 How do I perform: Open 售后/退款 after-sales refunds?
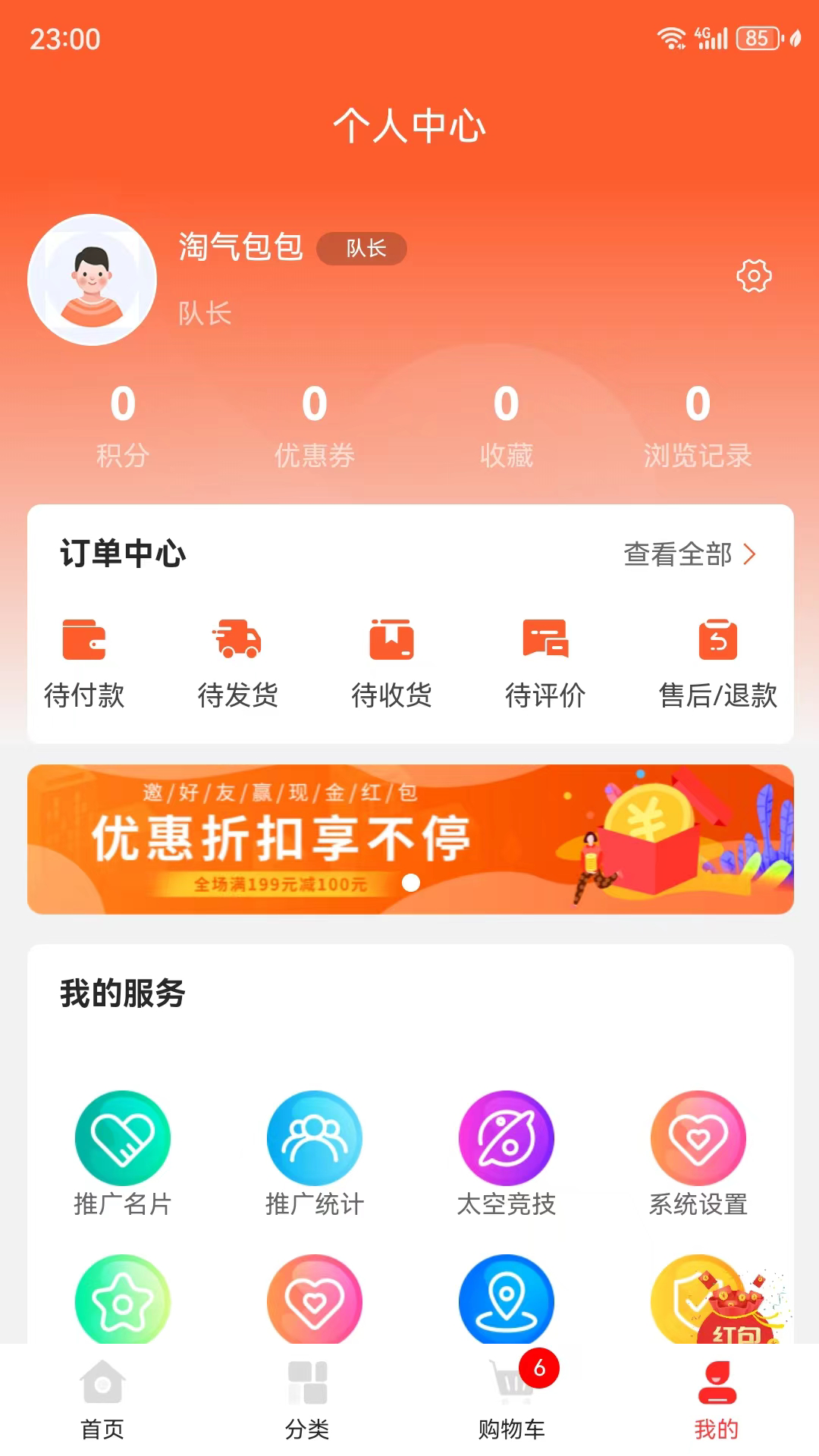coord(717,661)
